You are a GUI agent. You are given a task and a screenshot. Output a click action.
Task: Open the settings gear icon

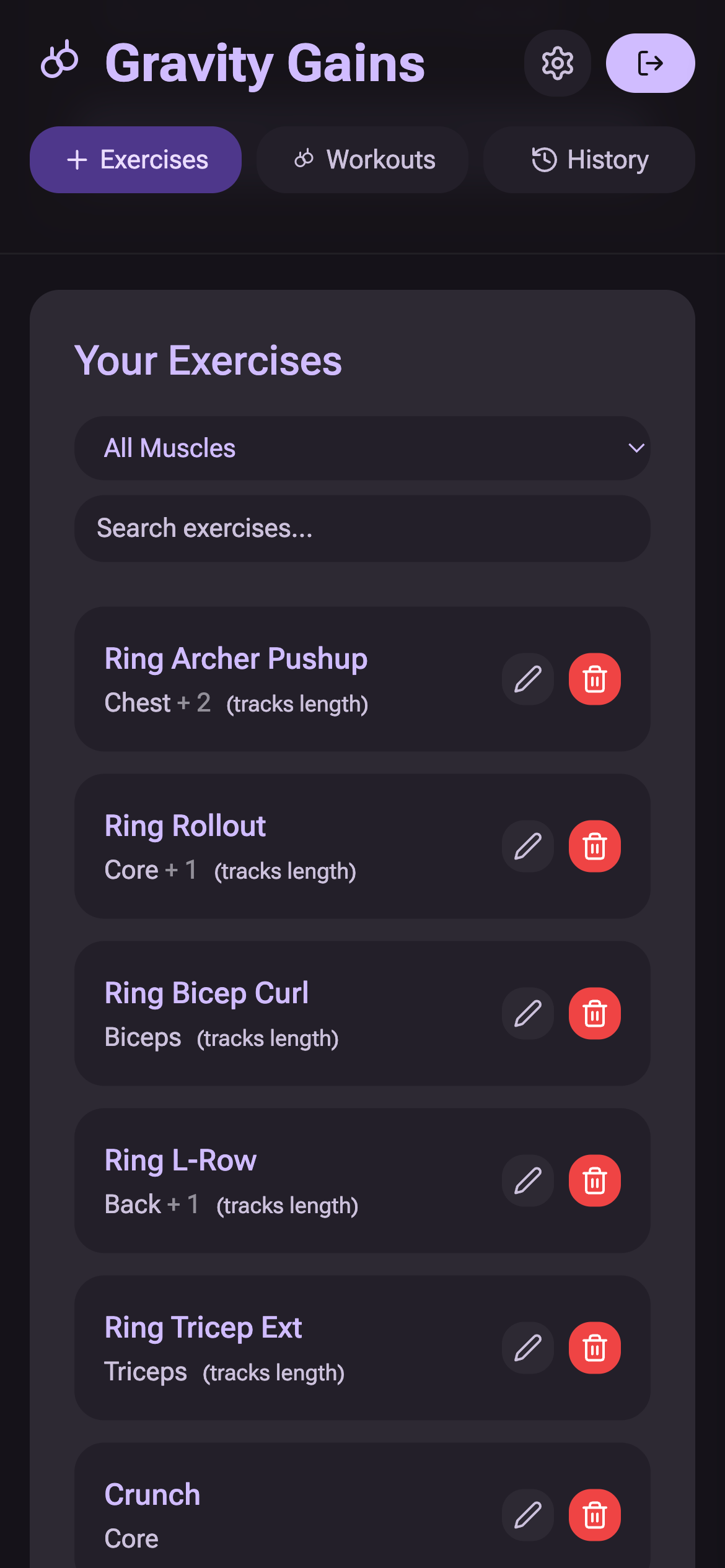pyautogui.click(x=556, y=63)
